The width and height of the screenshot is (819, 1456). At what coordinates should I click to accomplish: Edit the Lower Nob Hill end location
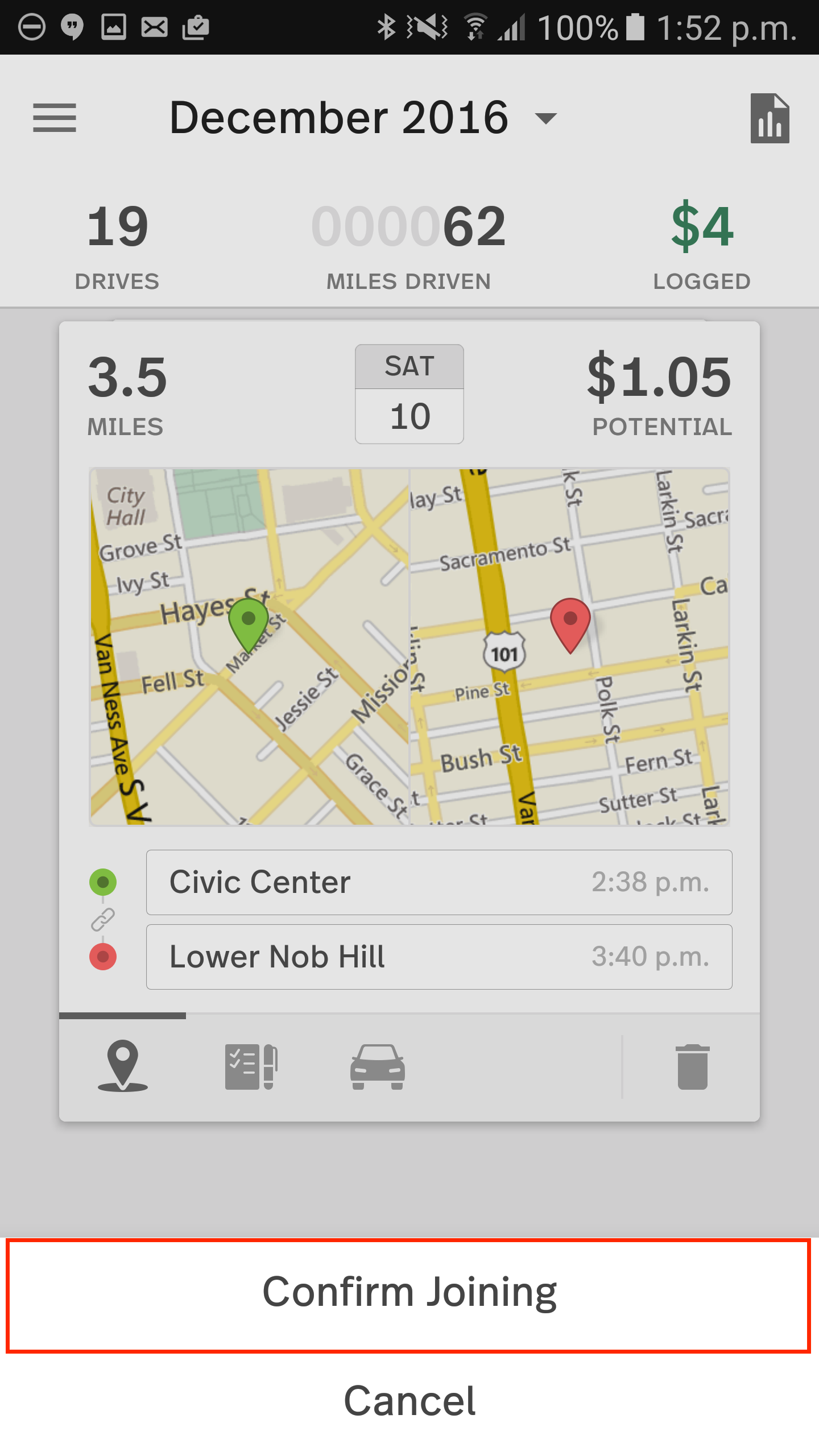point(439,957)
